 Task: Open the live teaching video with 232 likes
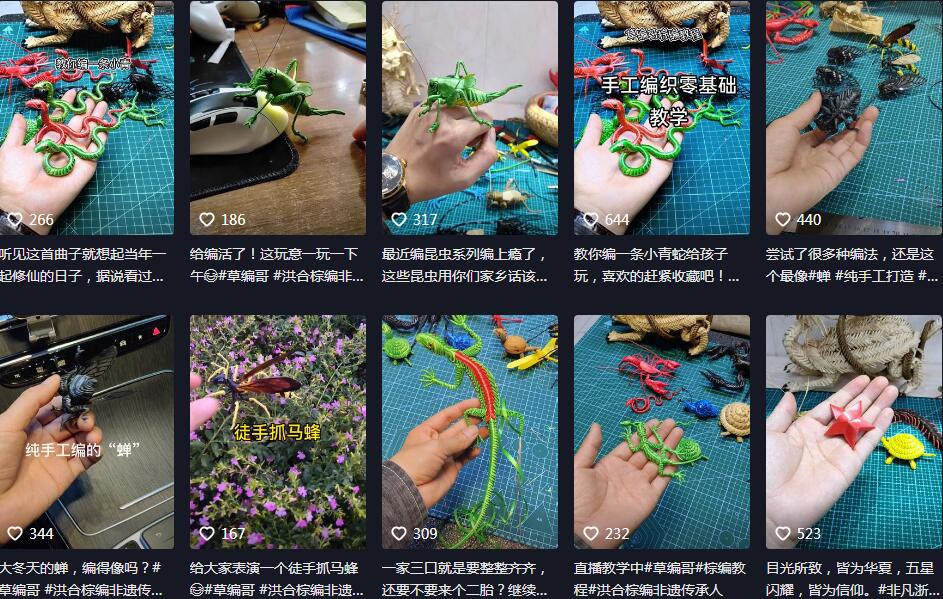coord(661,432)
